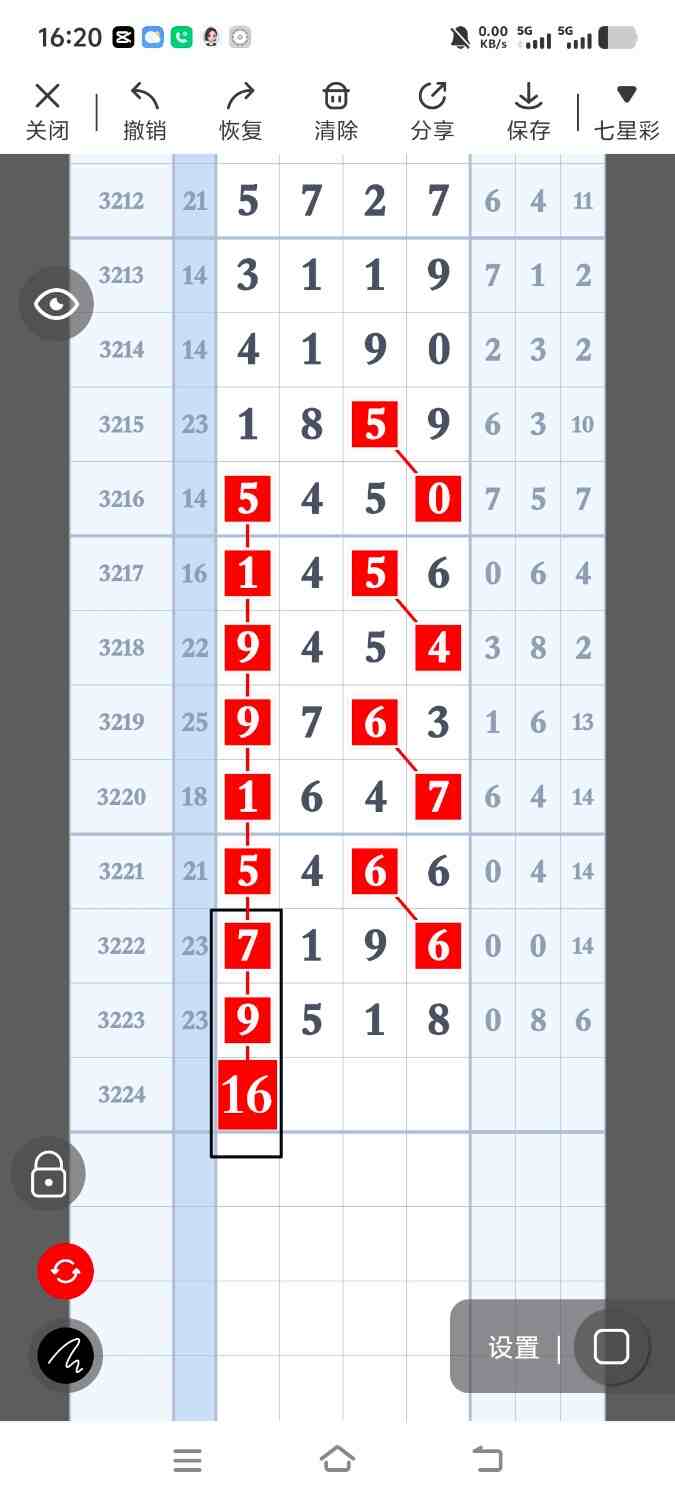Tap the rounded square shape button
This screenshot has height=1500, width=675.
tap(611, 1347)
